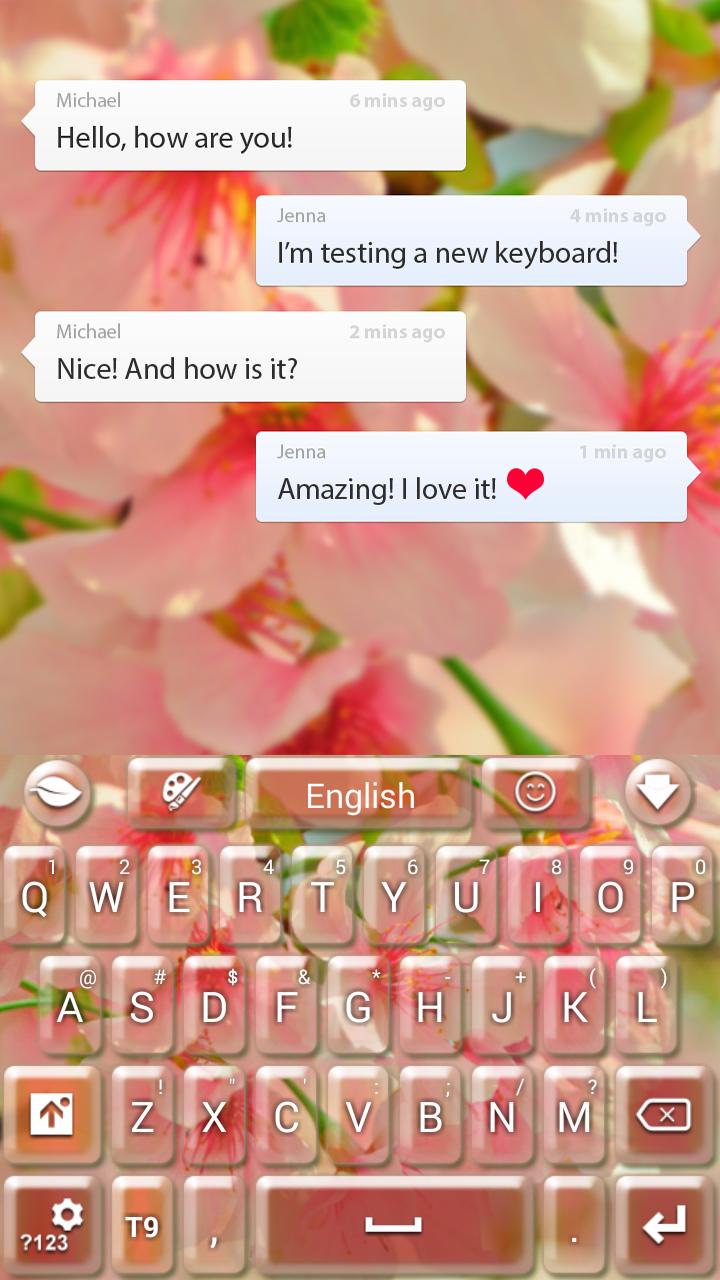This screenshot has height=1280, width=720.
Task: Hide the keyboard with the down arrow
Action: (x=658, y=793)
